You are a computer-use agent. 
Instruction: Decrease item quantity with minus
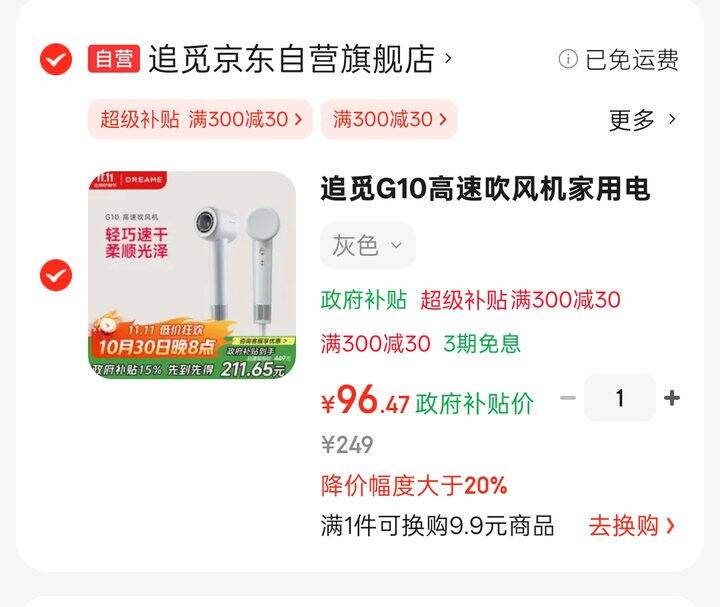[568, 398]
